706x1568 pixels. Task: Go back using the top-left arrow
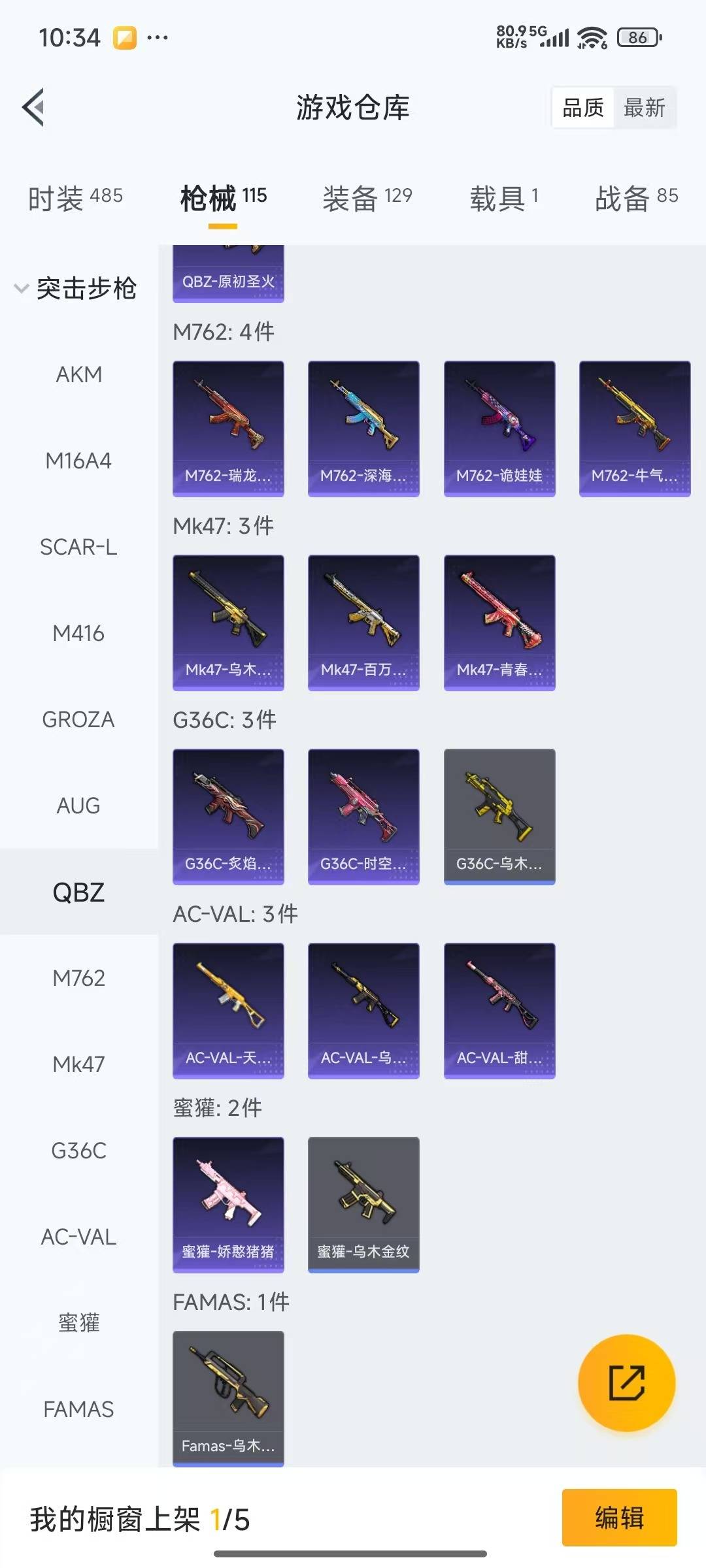(34, 107)
